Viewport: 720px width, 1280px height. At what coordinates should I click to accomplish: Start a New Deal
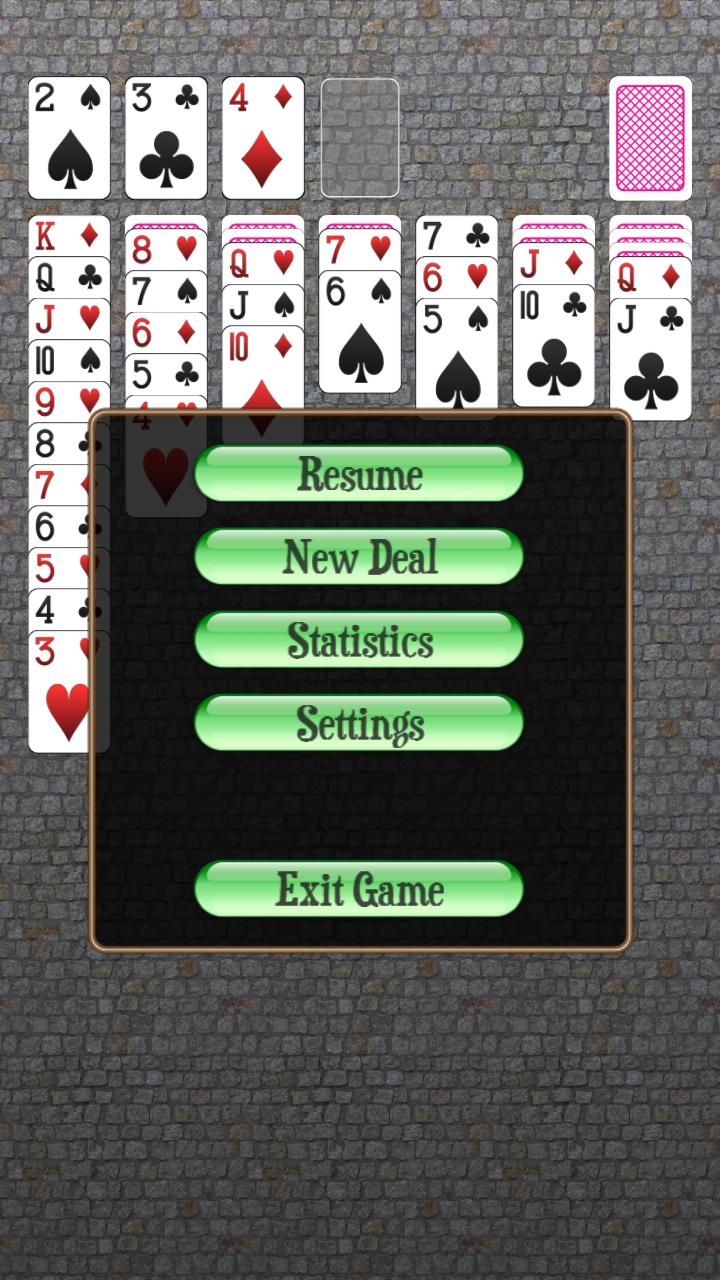[359, 557]
